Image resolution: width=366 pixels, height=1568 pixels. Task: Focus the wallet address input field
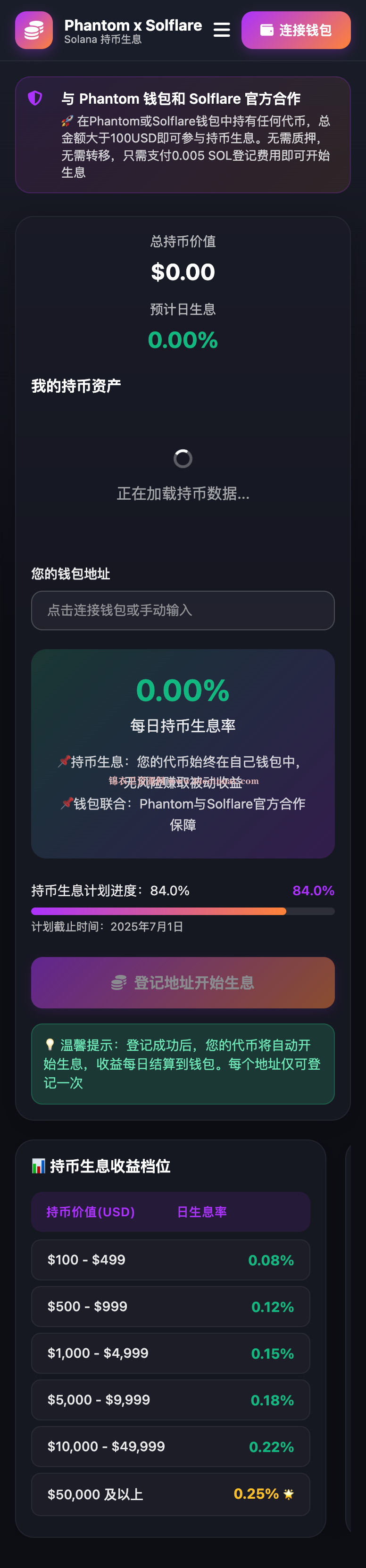click(x=183, y=610)
